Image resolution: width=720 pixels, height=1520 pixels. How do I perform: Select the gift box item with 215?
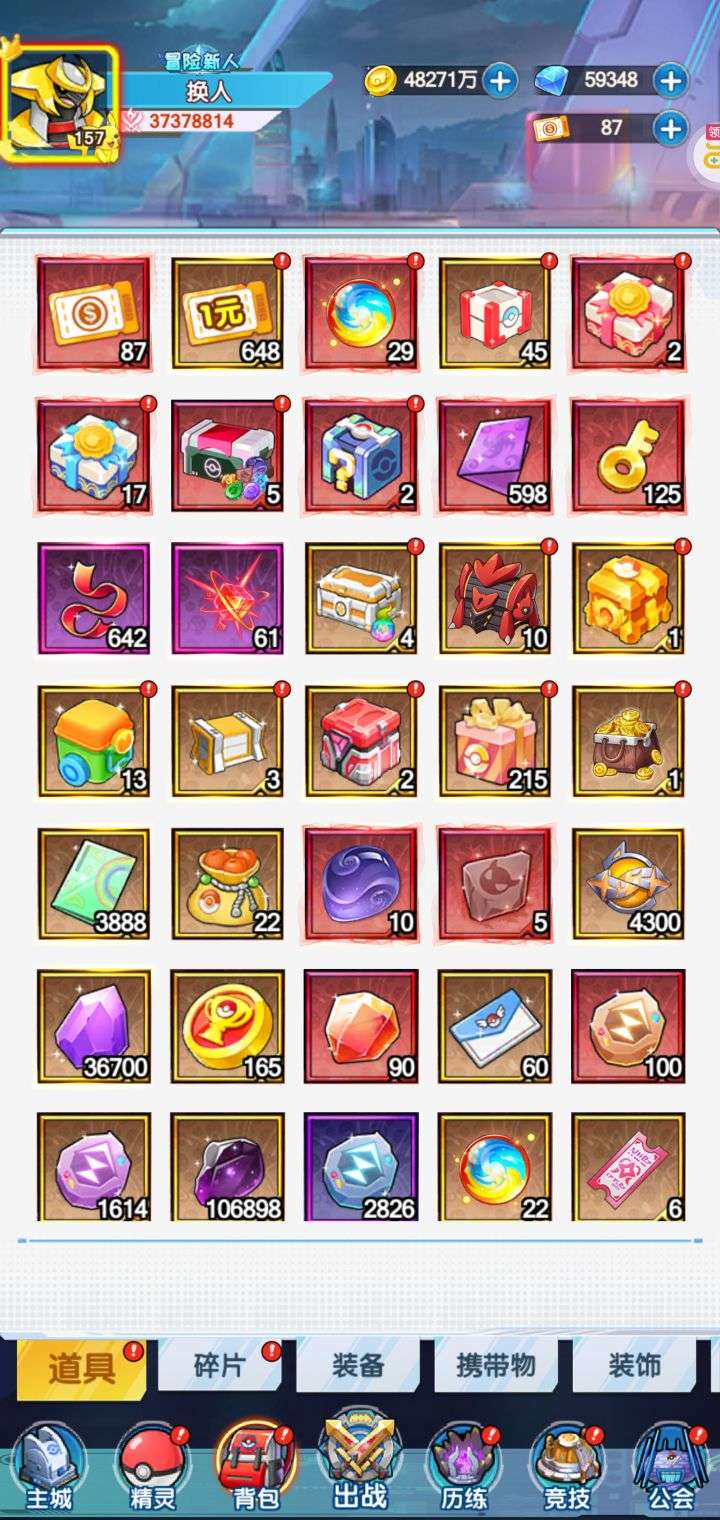[x=495, y=741]
